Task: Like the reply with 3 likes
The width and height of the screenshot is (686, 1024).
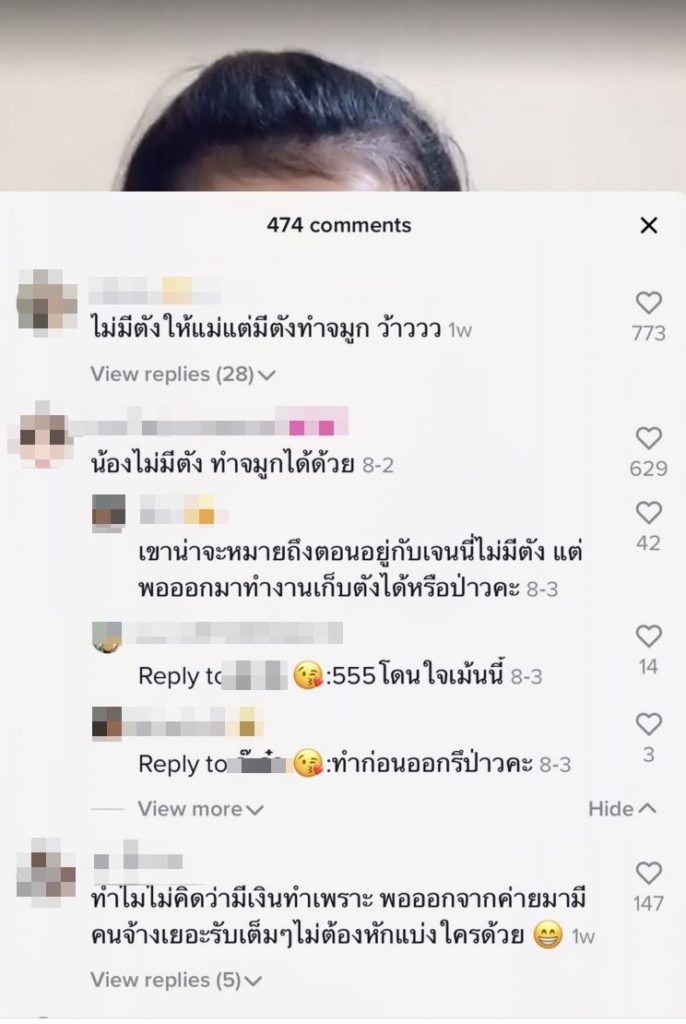Action: pos(649,724)
